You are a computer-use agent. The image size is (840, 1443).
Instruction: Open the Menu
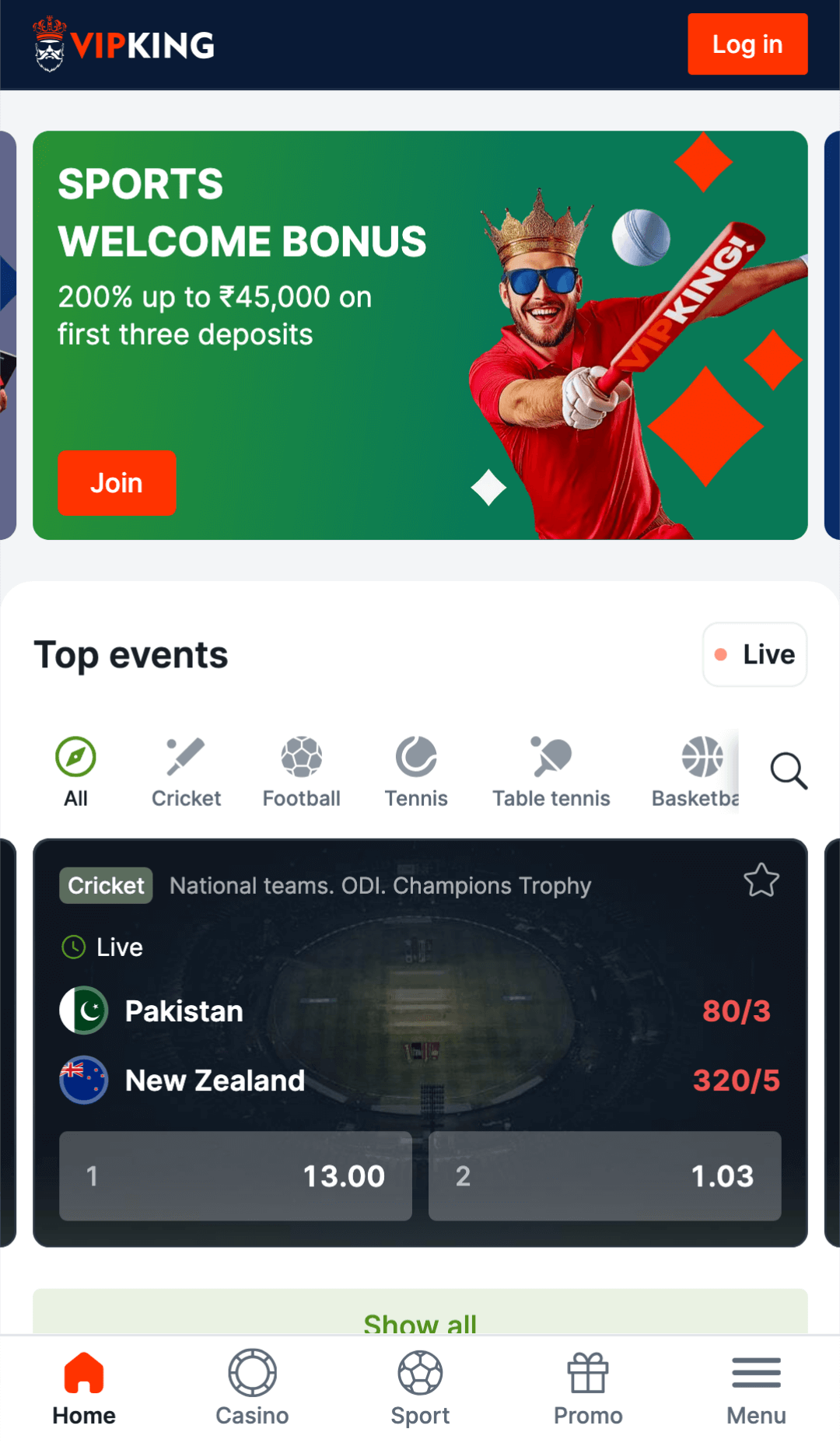click(756, 1389)
